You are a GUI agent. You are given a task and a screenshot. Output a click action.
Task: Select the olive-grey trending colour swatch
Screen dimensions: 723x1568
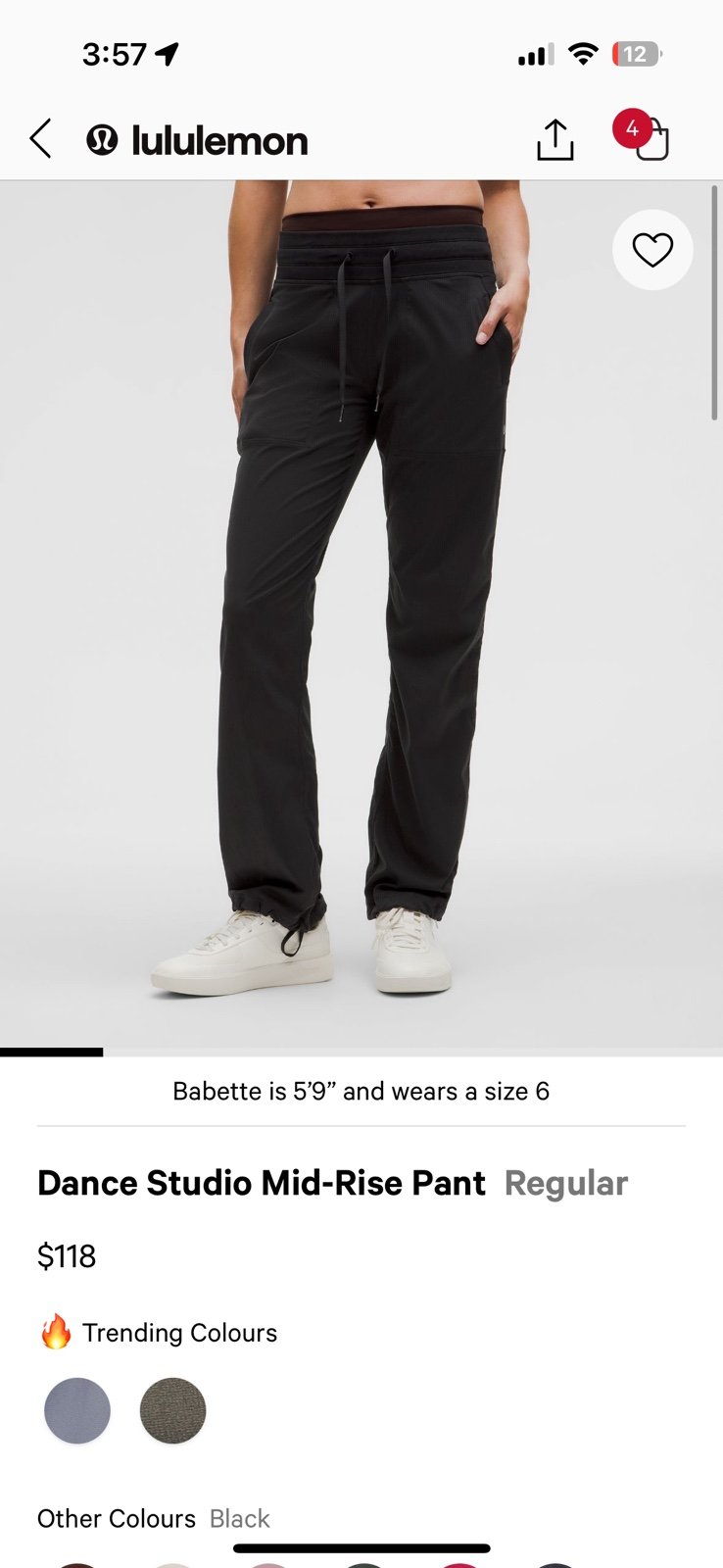(x=173, y=1410)
